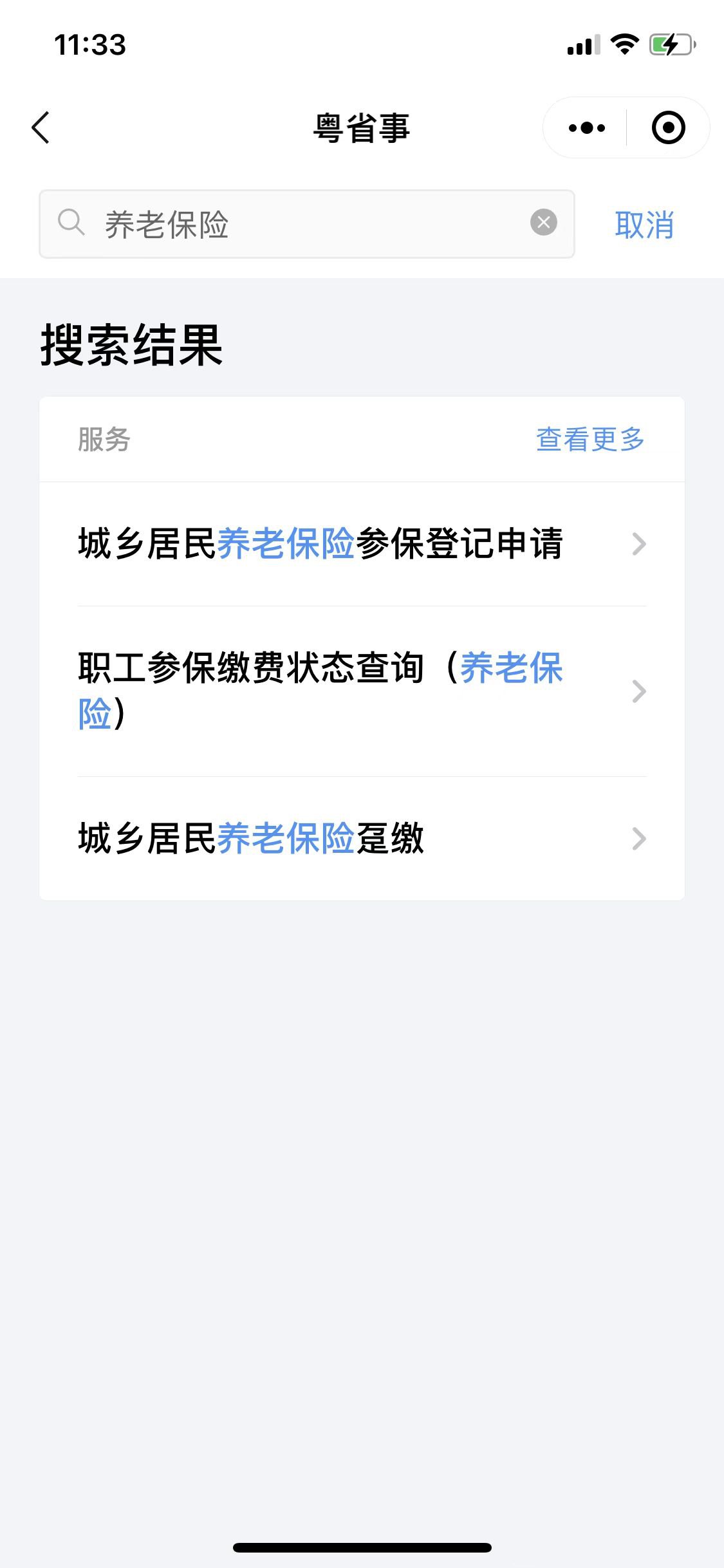Open the mini program three-dot menu

point(586,128)
